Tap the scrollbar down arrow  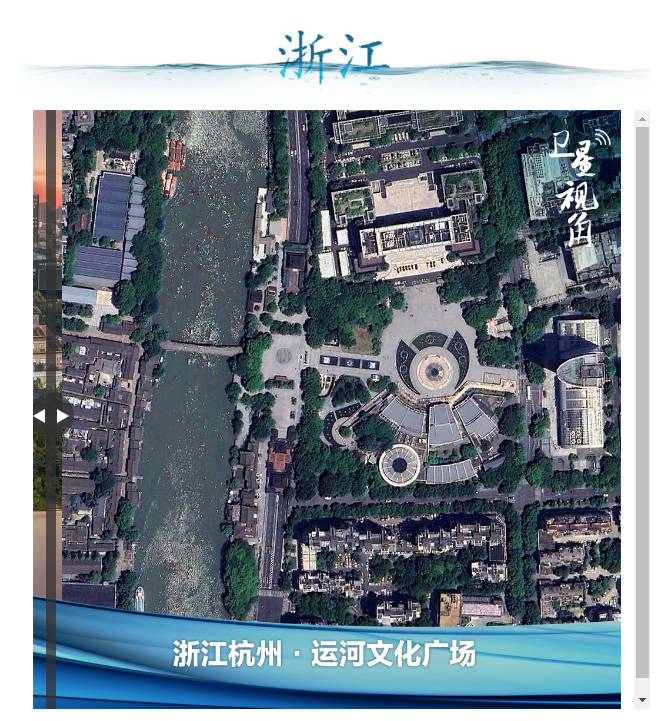pyautogui.click(x=642, y=699)
